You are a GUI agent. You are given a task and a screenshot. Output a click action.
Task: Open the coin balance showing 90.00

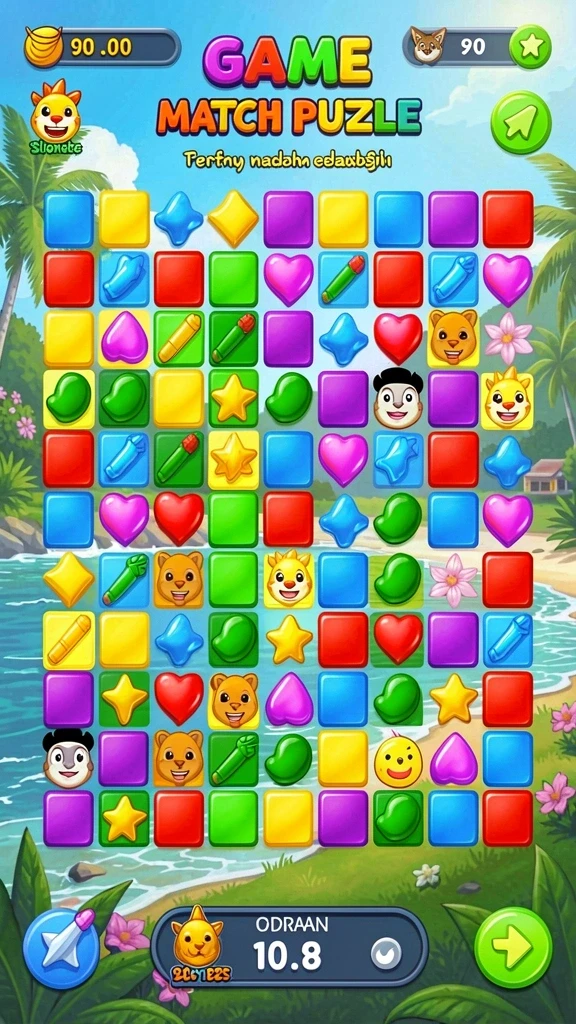(x=103, y=47)
